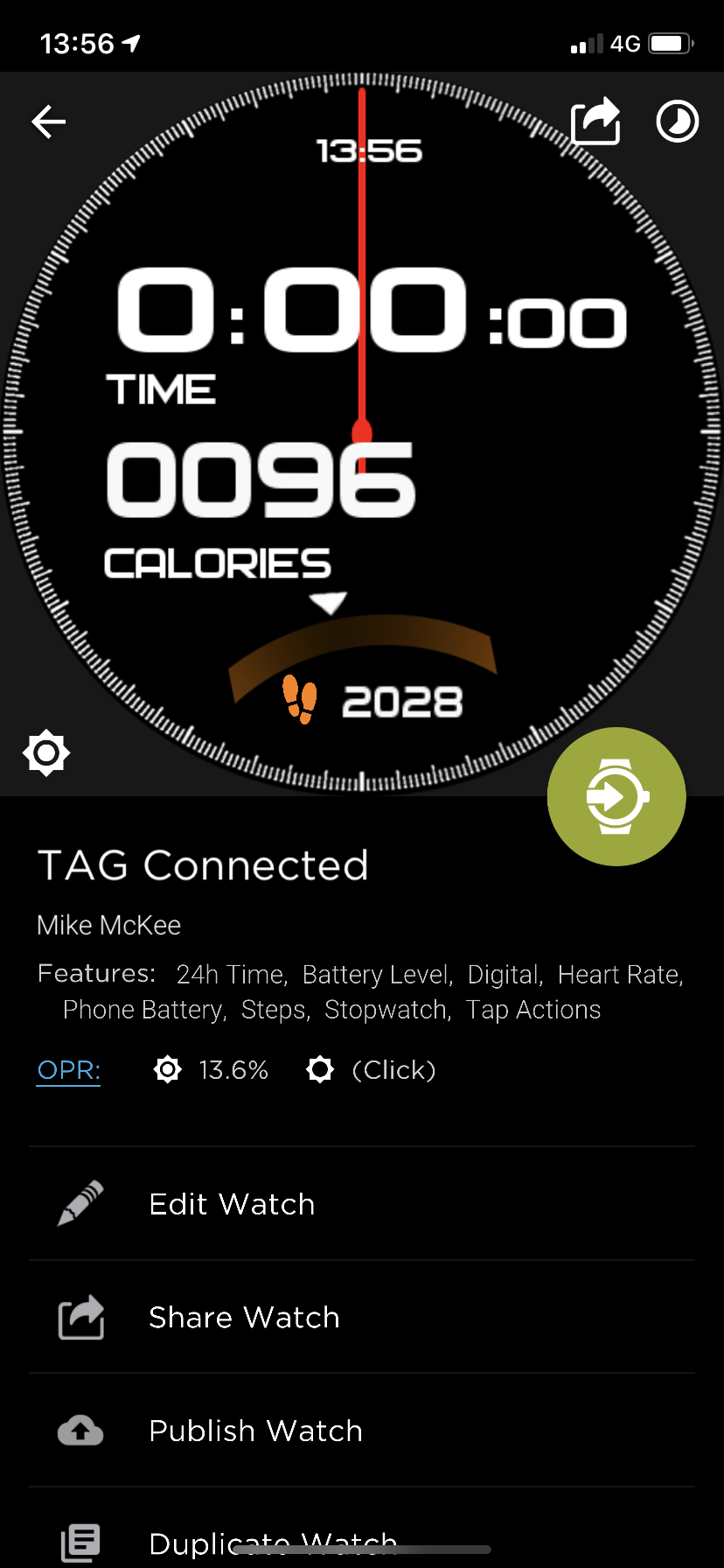Select Duplicate Watch
724x1568 pixels.
click(362, 1528)
